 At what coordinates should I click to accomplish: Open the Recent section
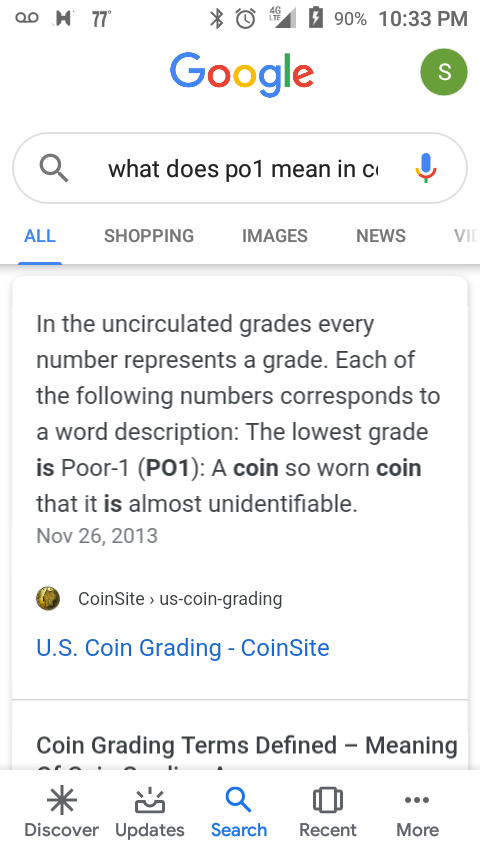coord(328,813)
